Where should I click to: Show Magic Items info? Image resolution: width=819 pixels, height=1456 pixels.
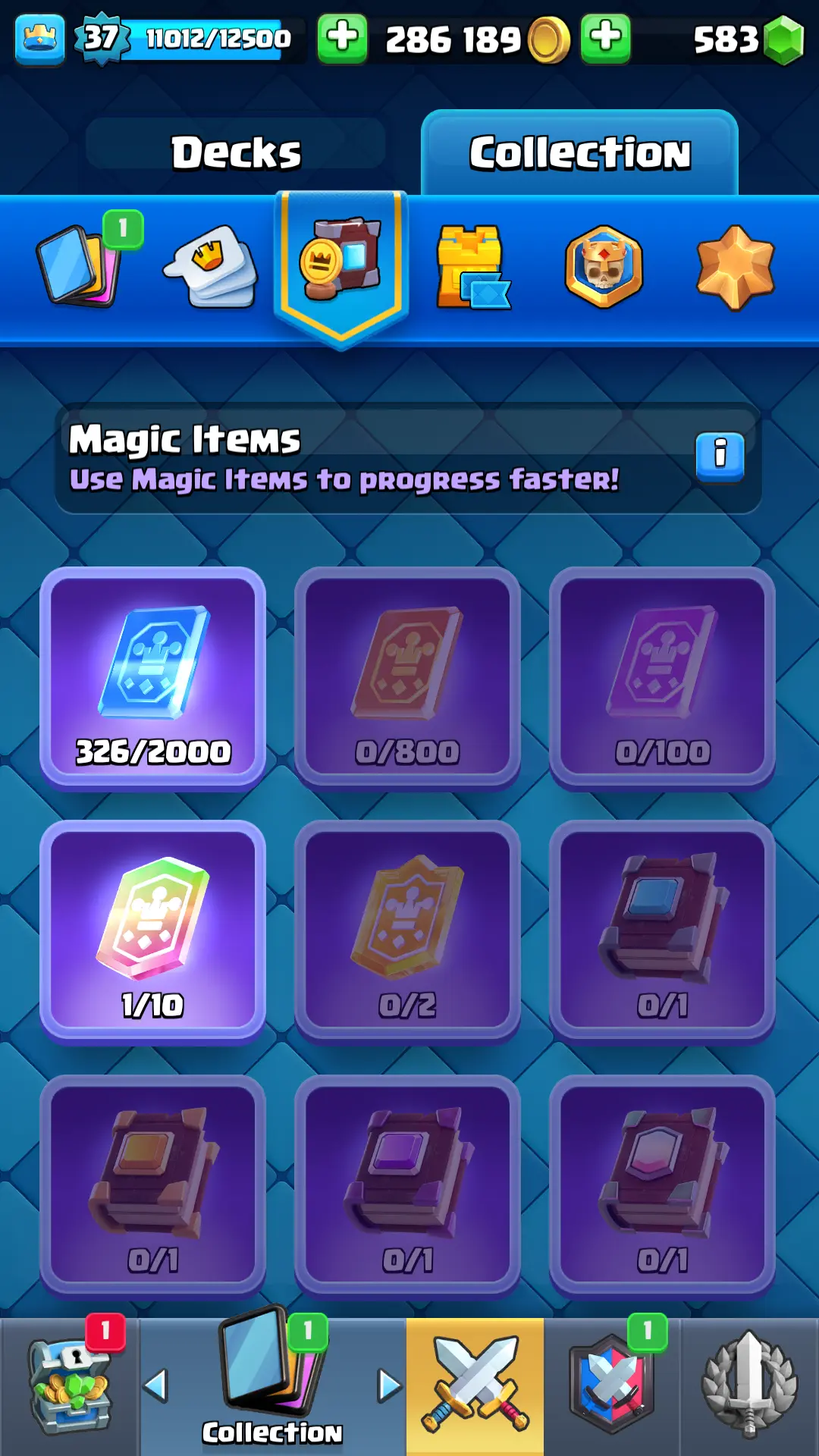pos(720,455)
